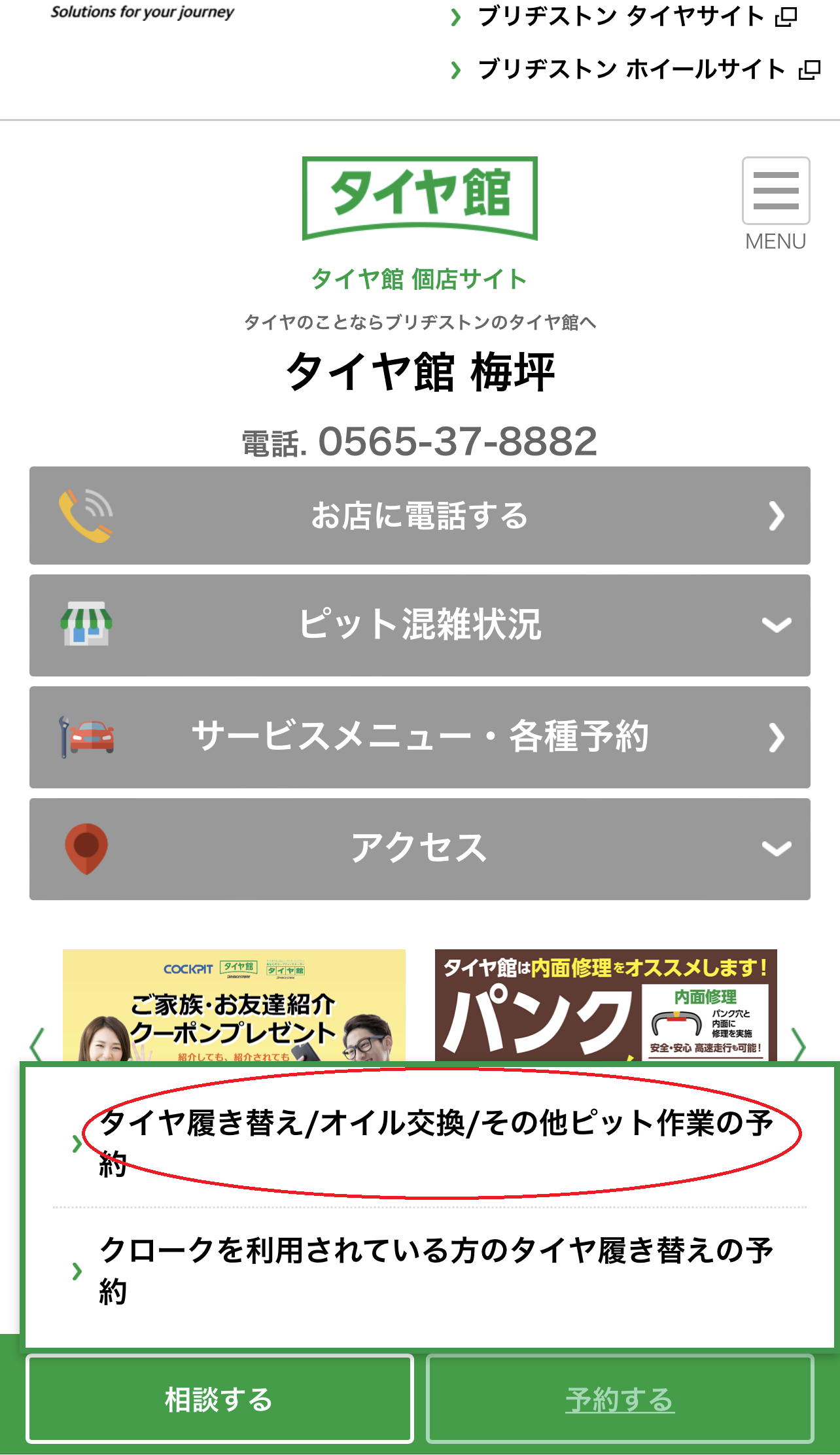The height and width of the screenshot is (1455, 840).
Task: Expand the ピット混雑状況 section
Action: [419, 625]
